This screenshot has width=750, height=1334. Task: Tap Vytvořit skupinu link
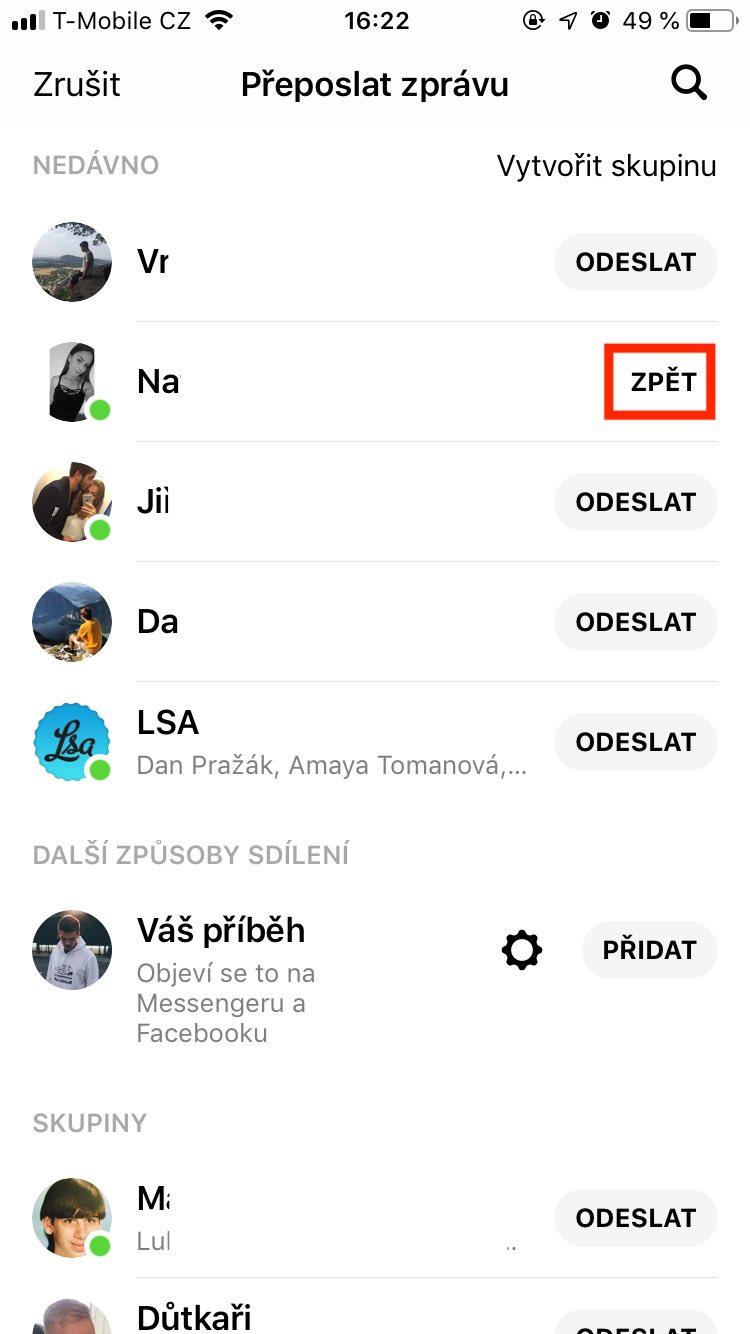(607, 166)
